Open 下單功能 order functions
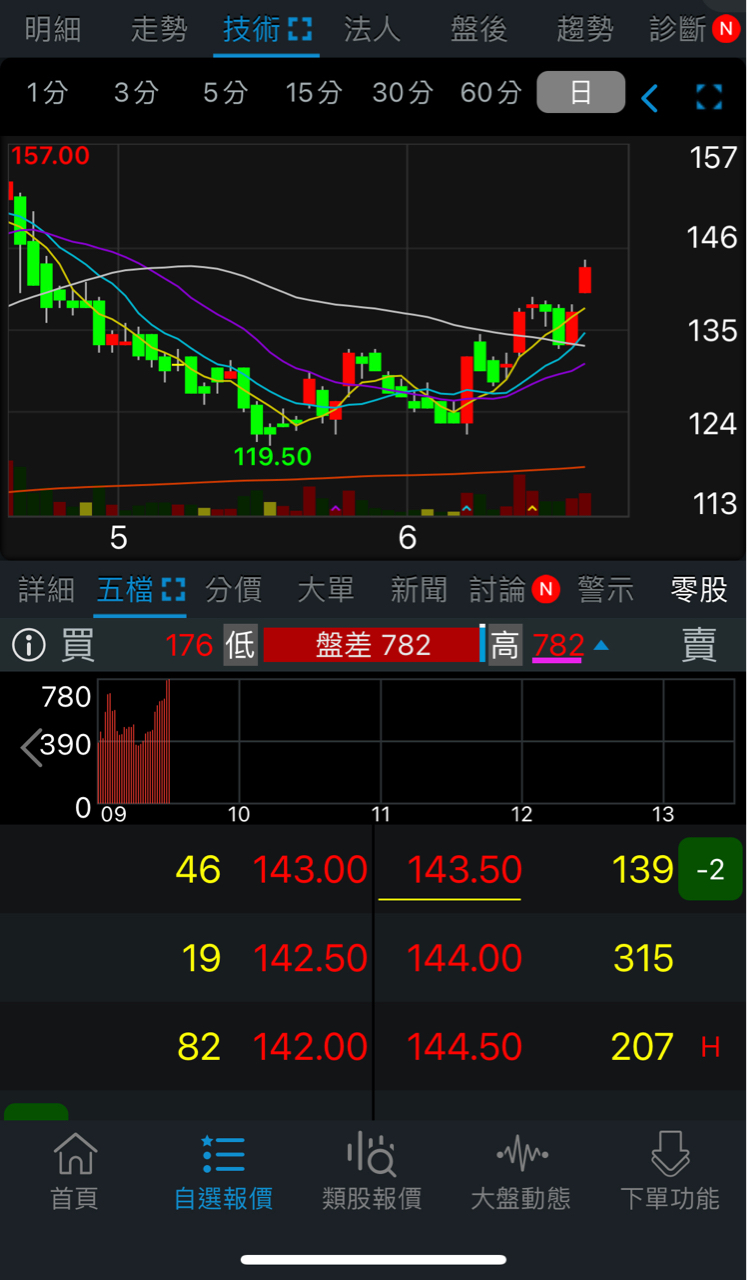Viewport: 747px width, 1280px height. coord(670,1172)
